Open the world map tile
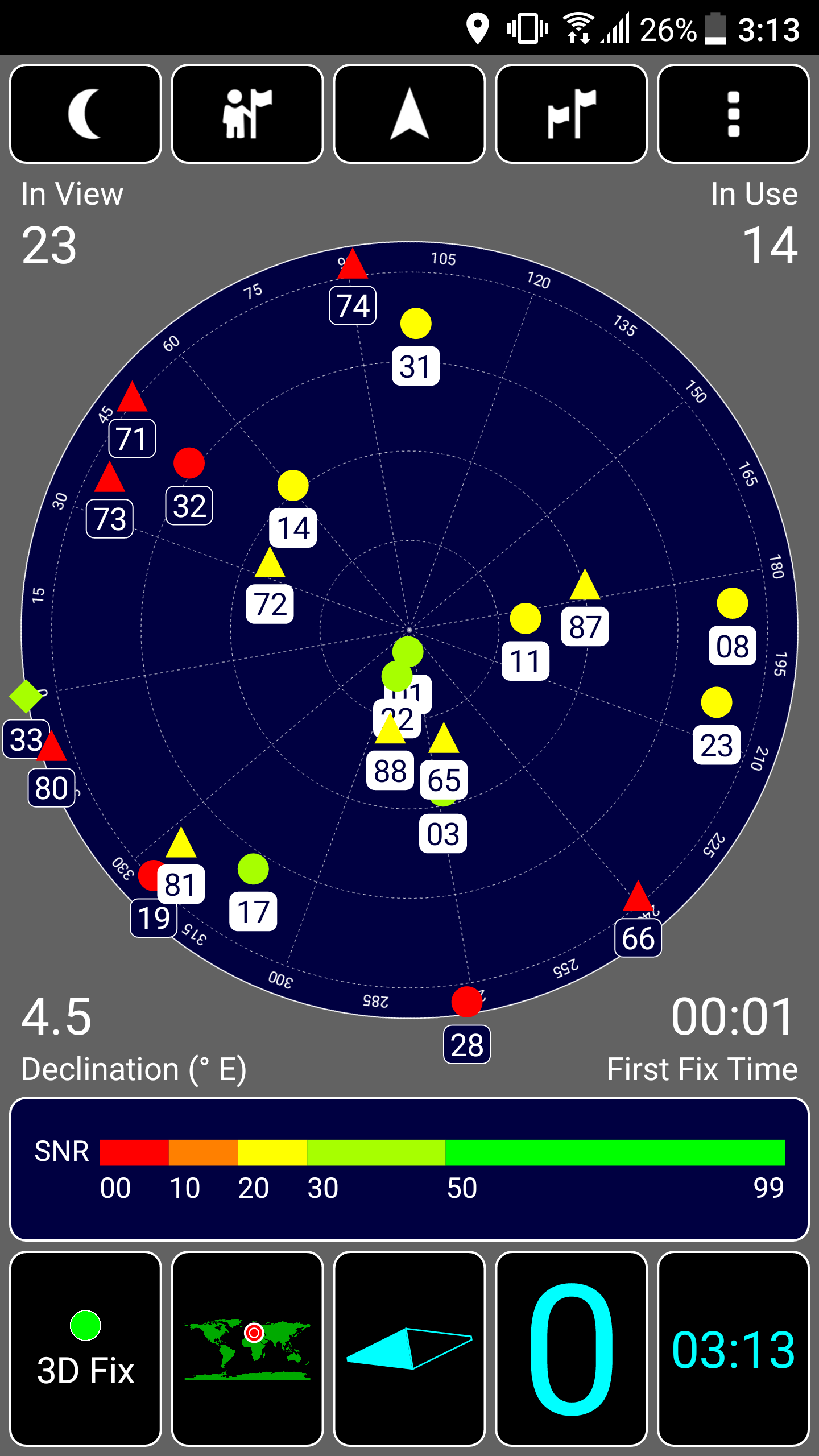819x1456 pixels. pyautogui.click(x=247, y=1348)
